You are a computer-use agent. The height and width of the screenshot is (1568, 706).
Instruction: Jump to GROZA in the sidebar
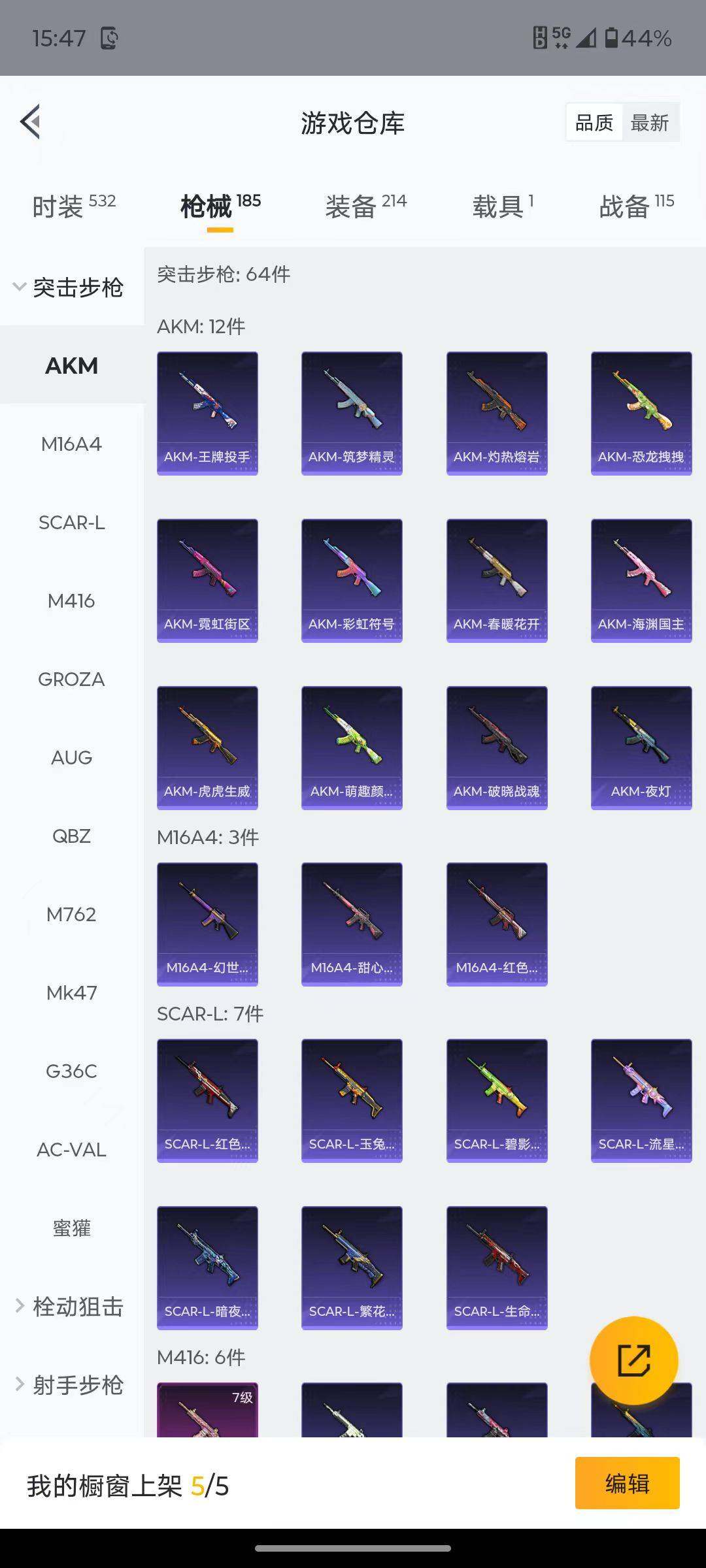tap(71, 679)
